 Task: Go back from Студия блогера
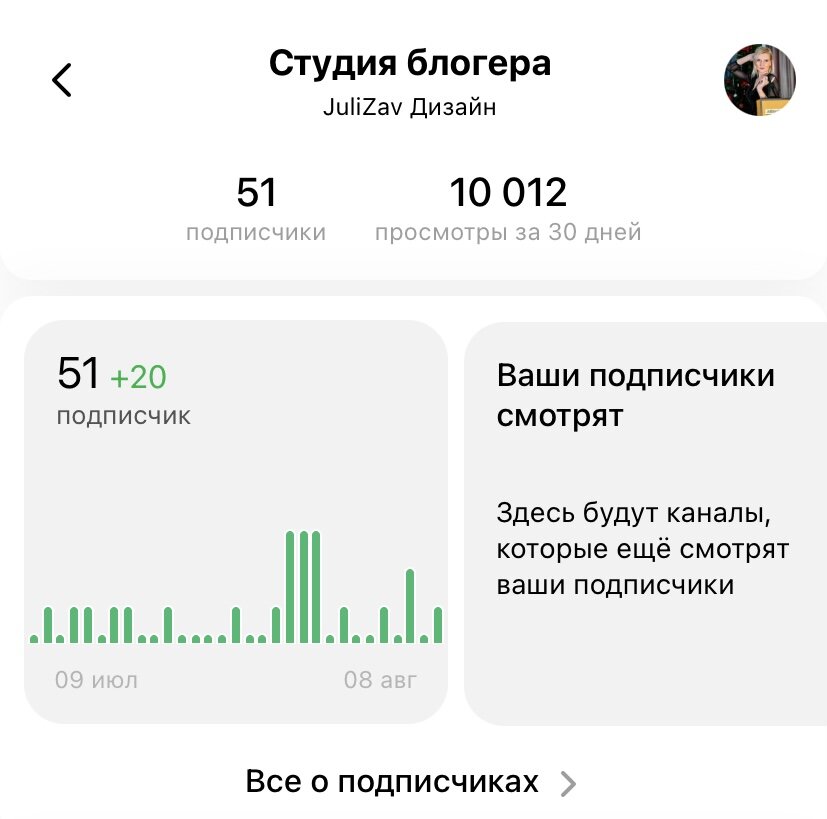click(62, 80)
